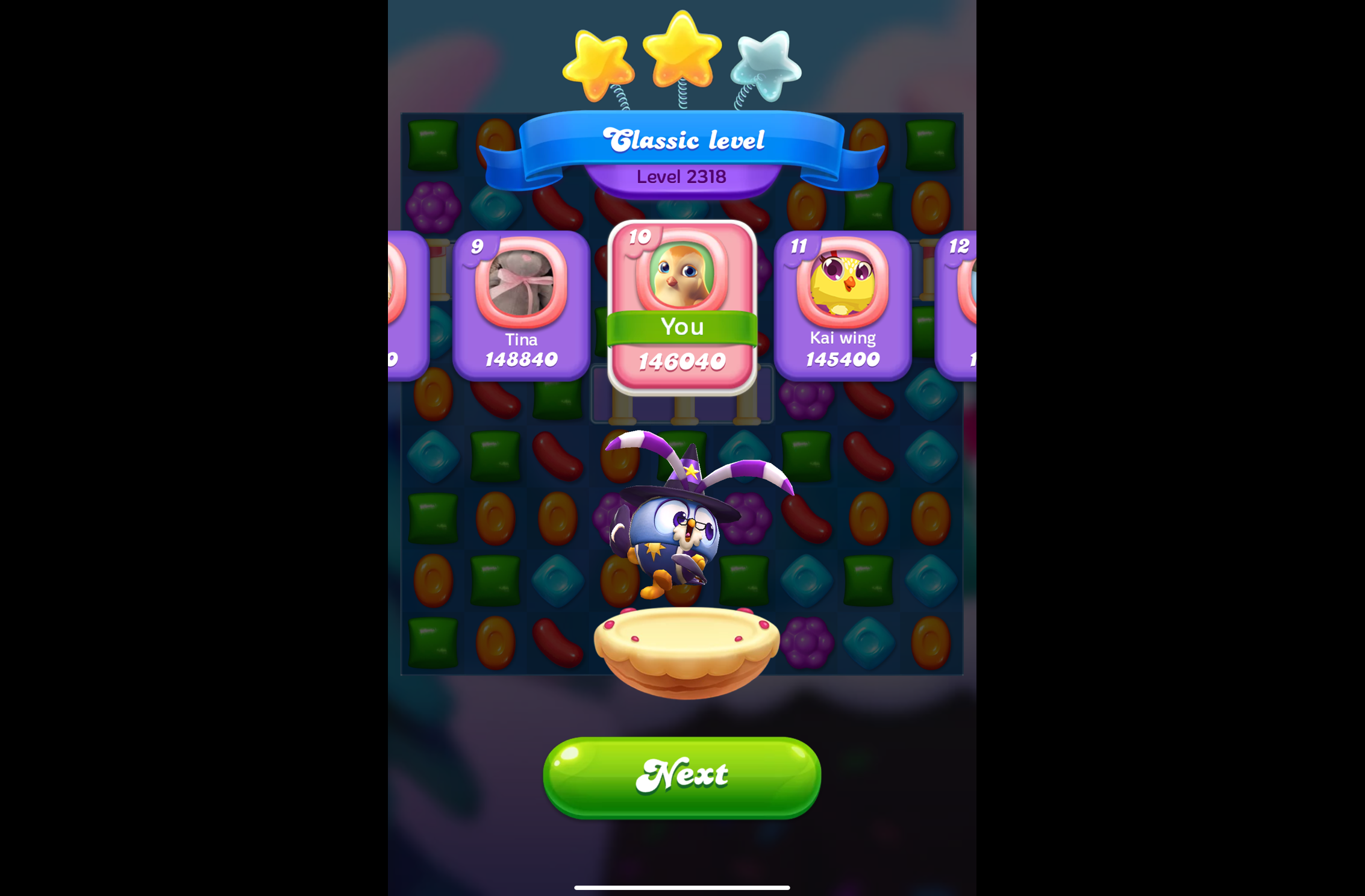Open Kai wing's leaderboard card
Screen dimensions: 1365x896
click(842, 305)
